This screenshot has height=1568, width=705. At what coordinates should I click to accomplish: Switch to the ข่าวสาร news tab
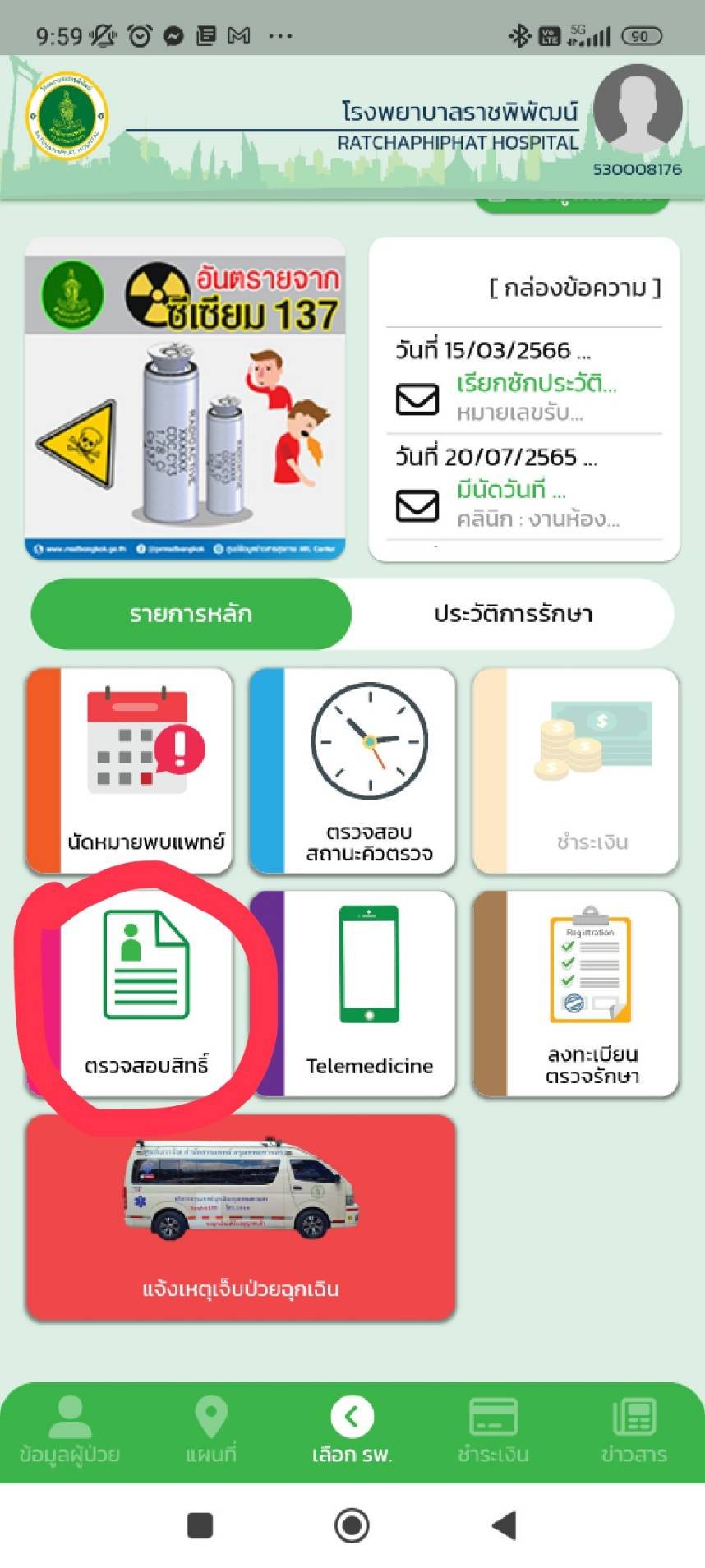pyautogui.click(x=634, y=1430)
